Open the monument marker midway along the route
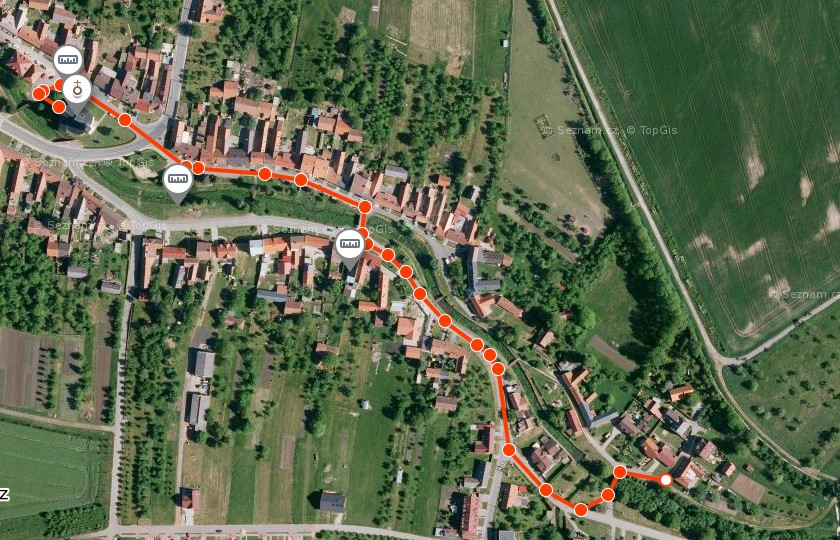 [x=349, y=243]
